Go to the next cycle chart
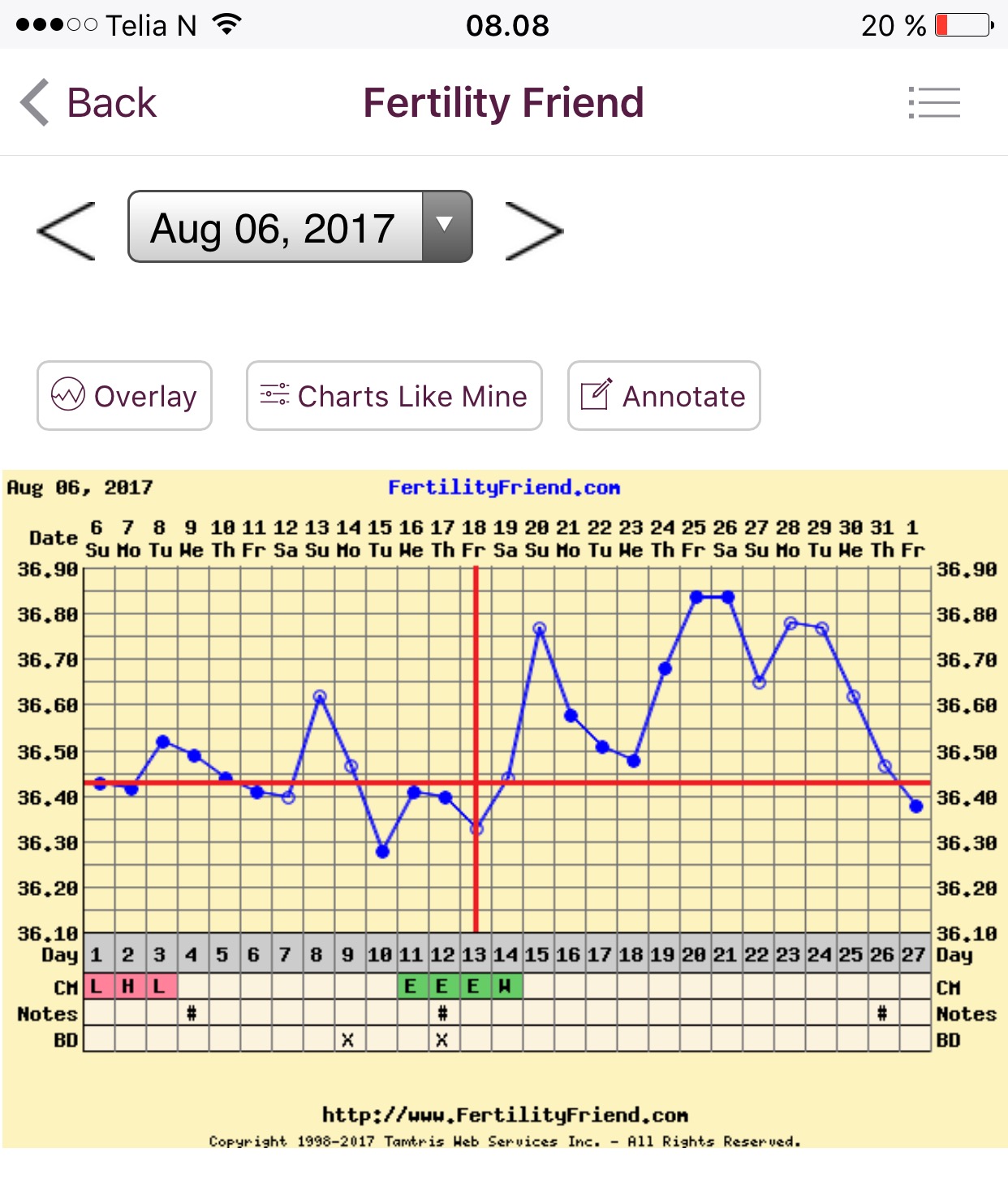Image resolution: width=1008 pixels, height=1183 pixels. click(x=533, y=231)
